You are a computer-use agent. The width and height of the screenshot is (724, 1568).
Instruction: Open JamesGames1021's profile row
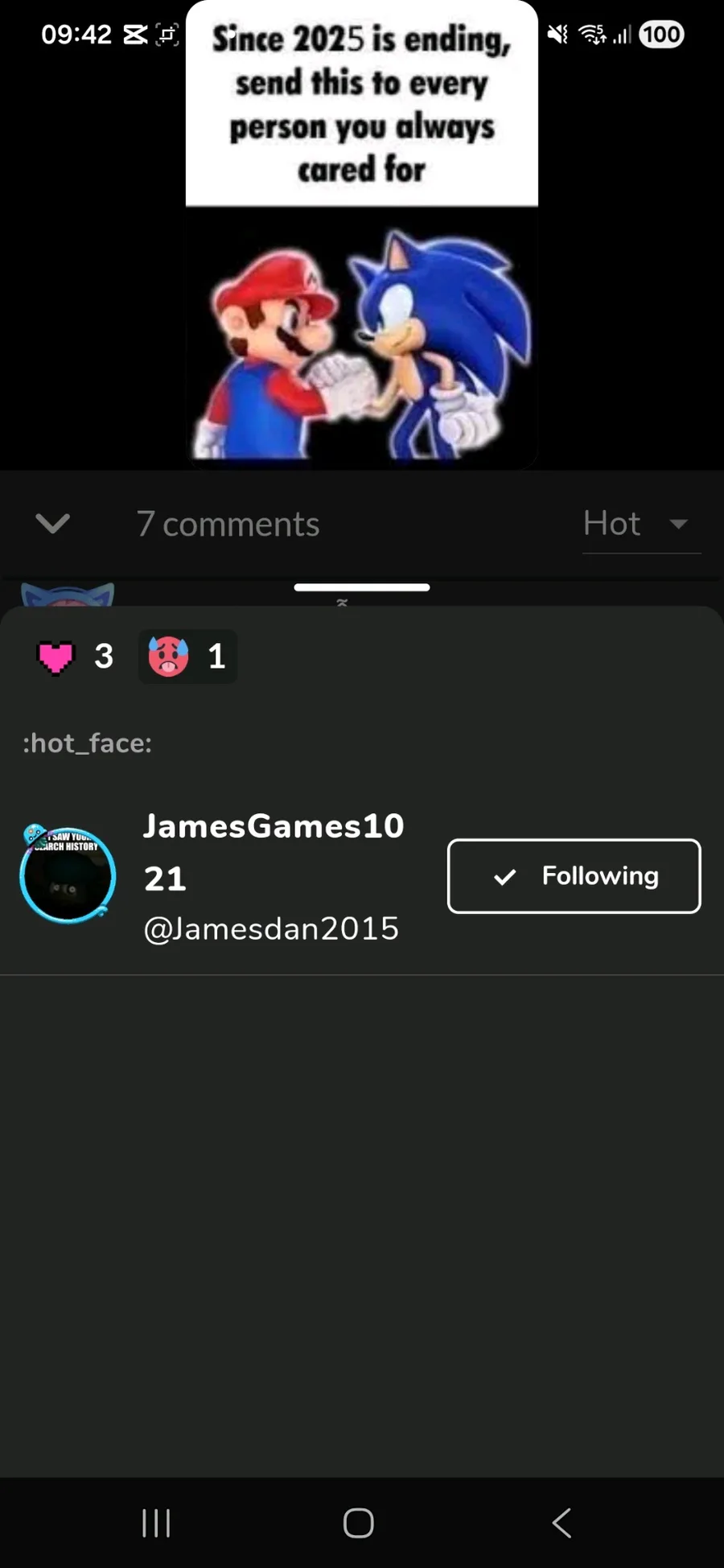tap(362, 876)
